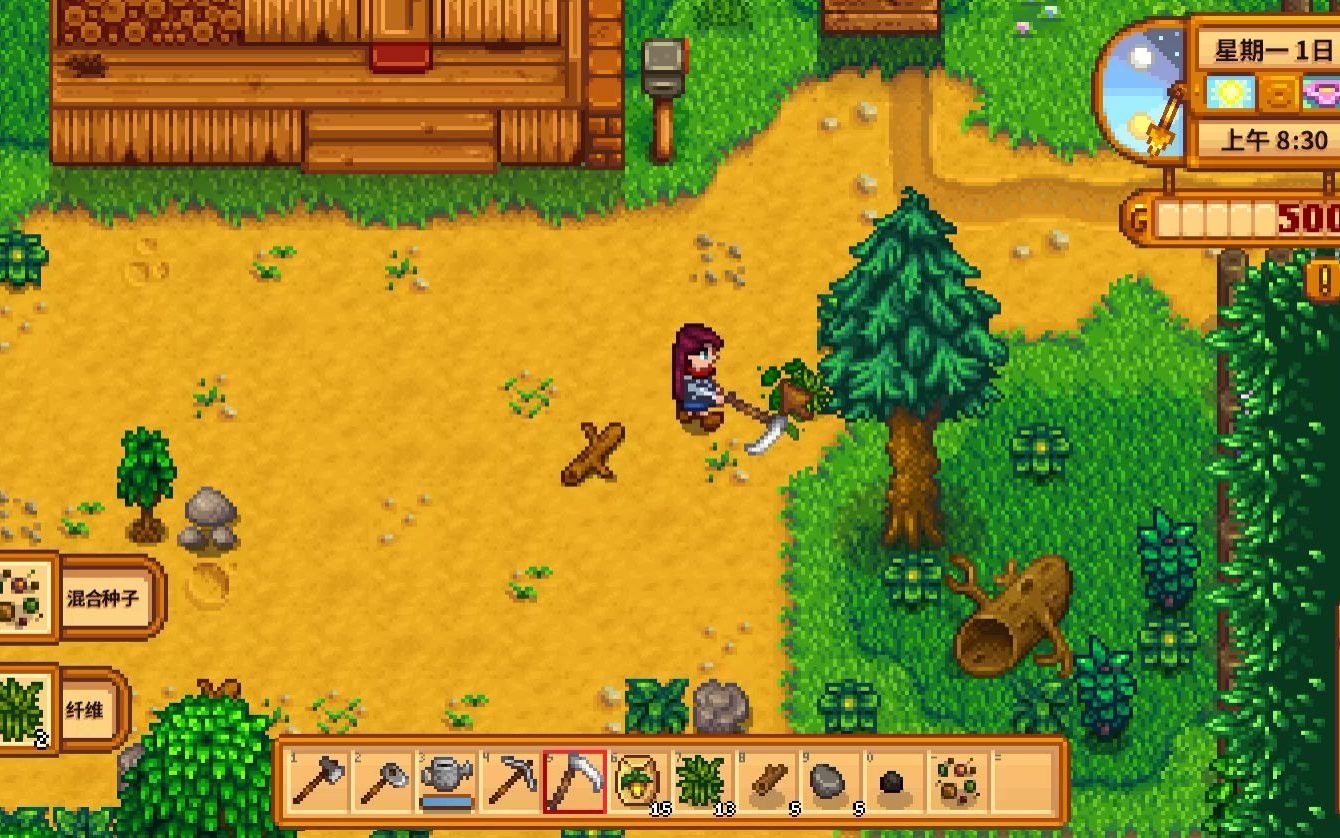Image resolution: width=1340 pixels, height=838 pixels.
Task: Select the axe in toolbar slot 1
Action: click(x=319, y=782)
